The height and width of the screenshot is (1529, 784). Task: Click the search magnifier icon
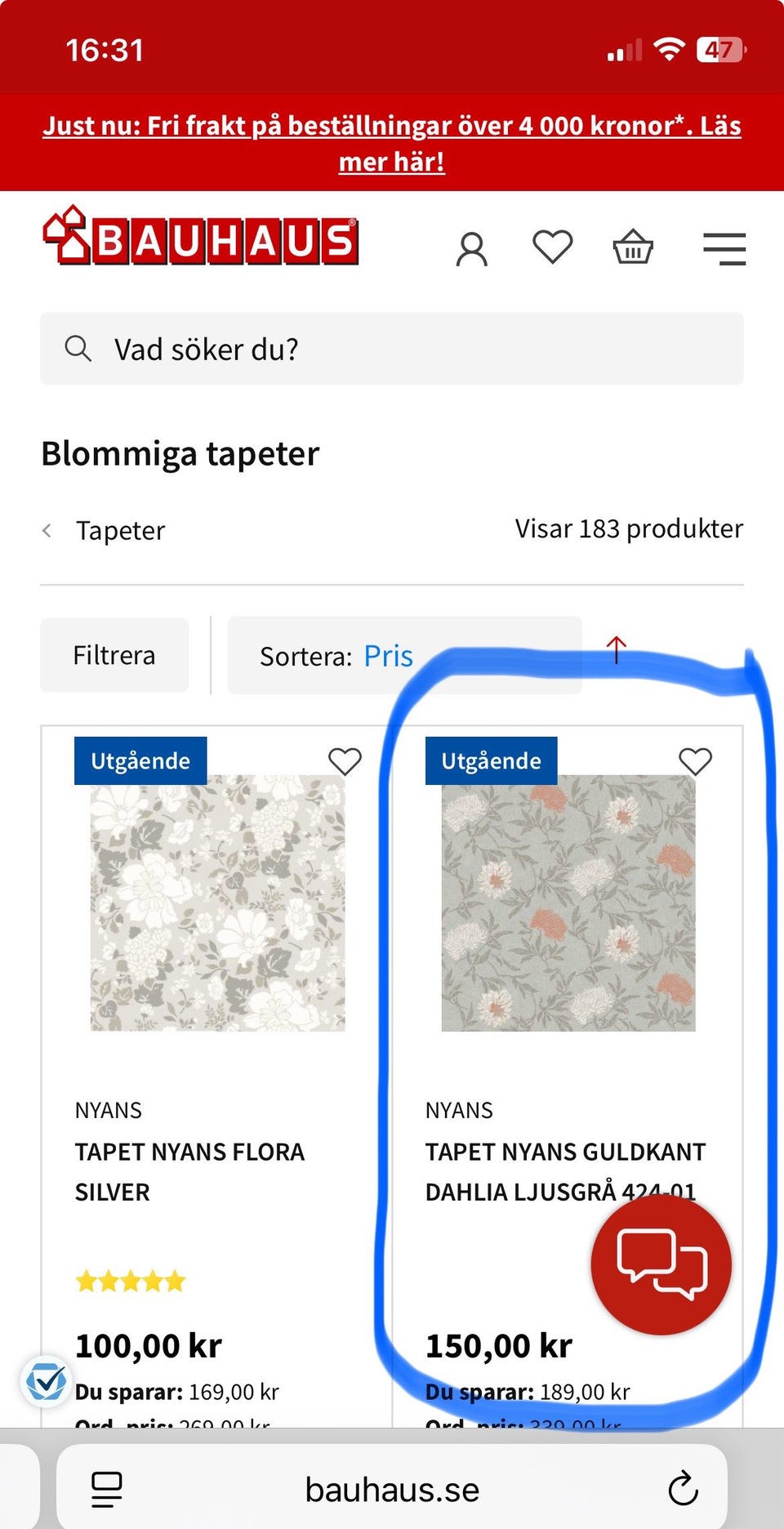pos(78,349)
